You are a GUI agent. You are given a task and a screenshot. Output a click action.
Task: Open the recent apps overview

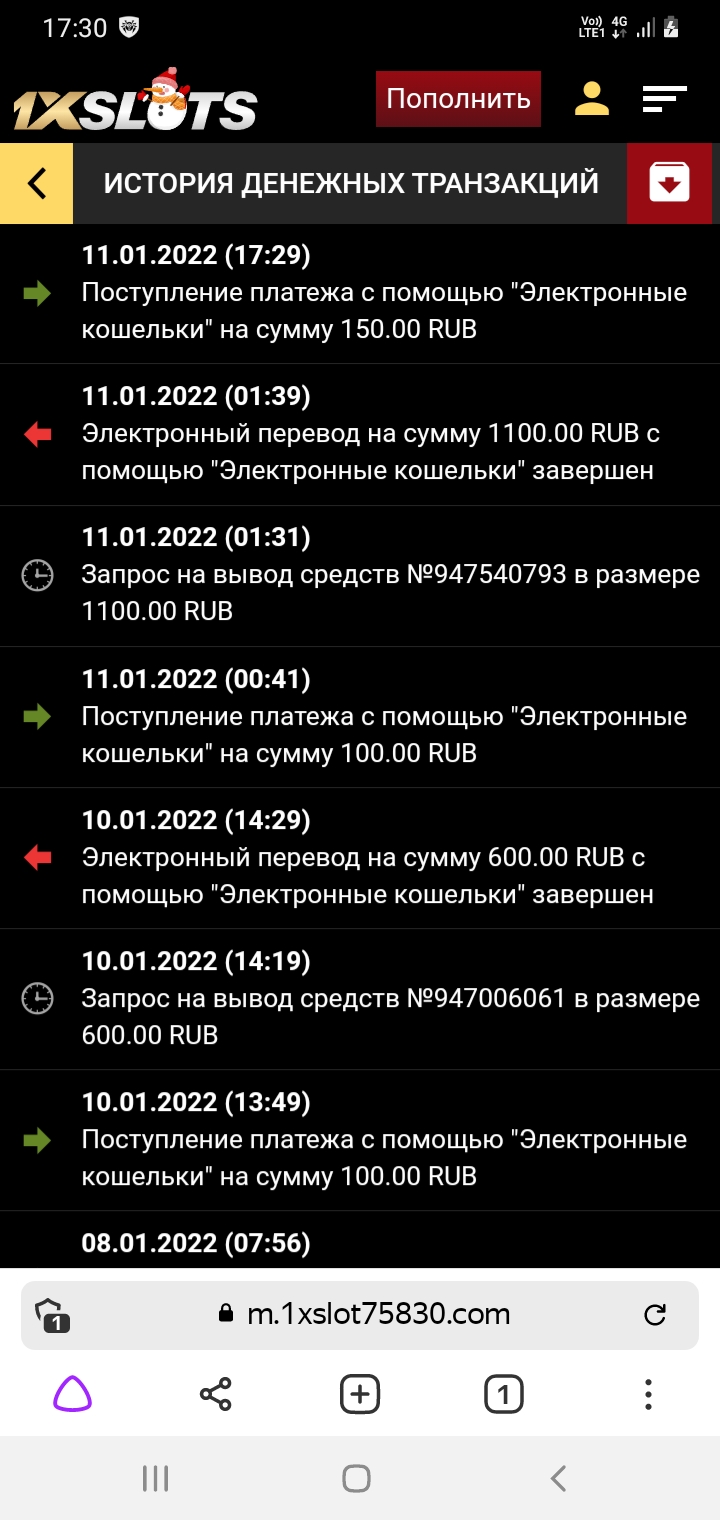[155, 1478]
